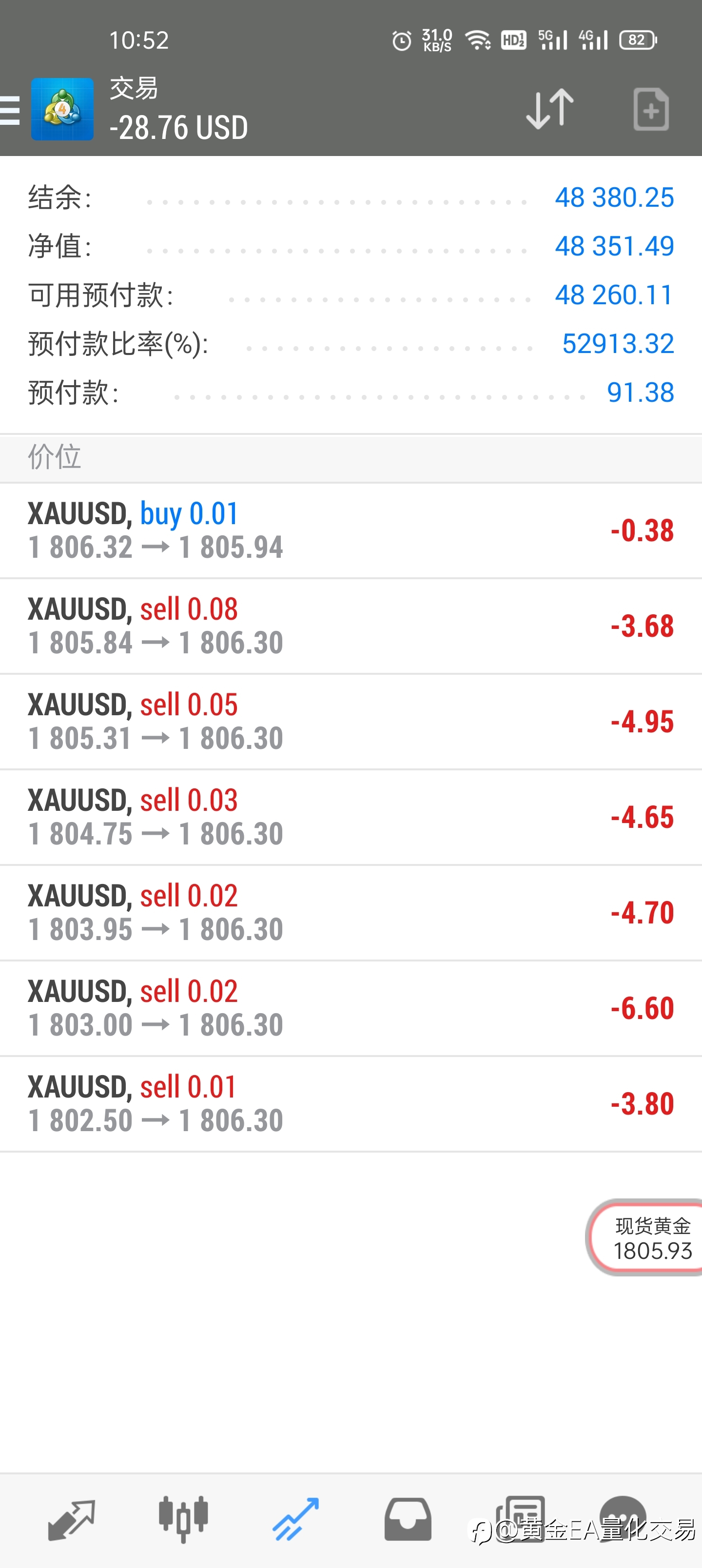This screenshot has width=702, height=1568.
Task: Open the XAUUSD sell 0.03 position
Action: (351, 818)
